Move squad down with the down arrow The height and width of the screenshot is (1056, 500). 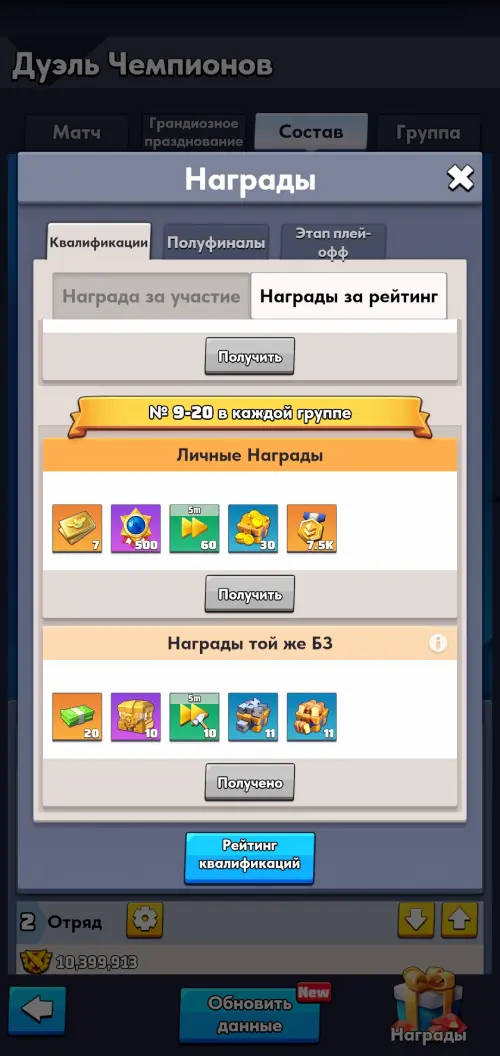coord(416,920)
